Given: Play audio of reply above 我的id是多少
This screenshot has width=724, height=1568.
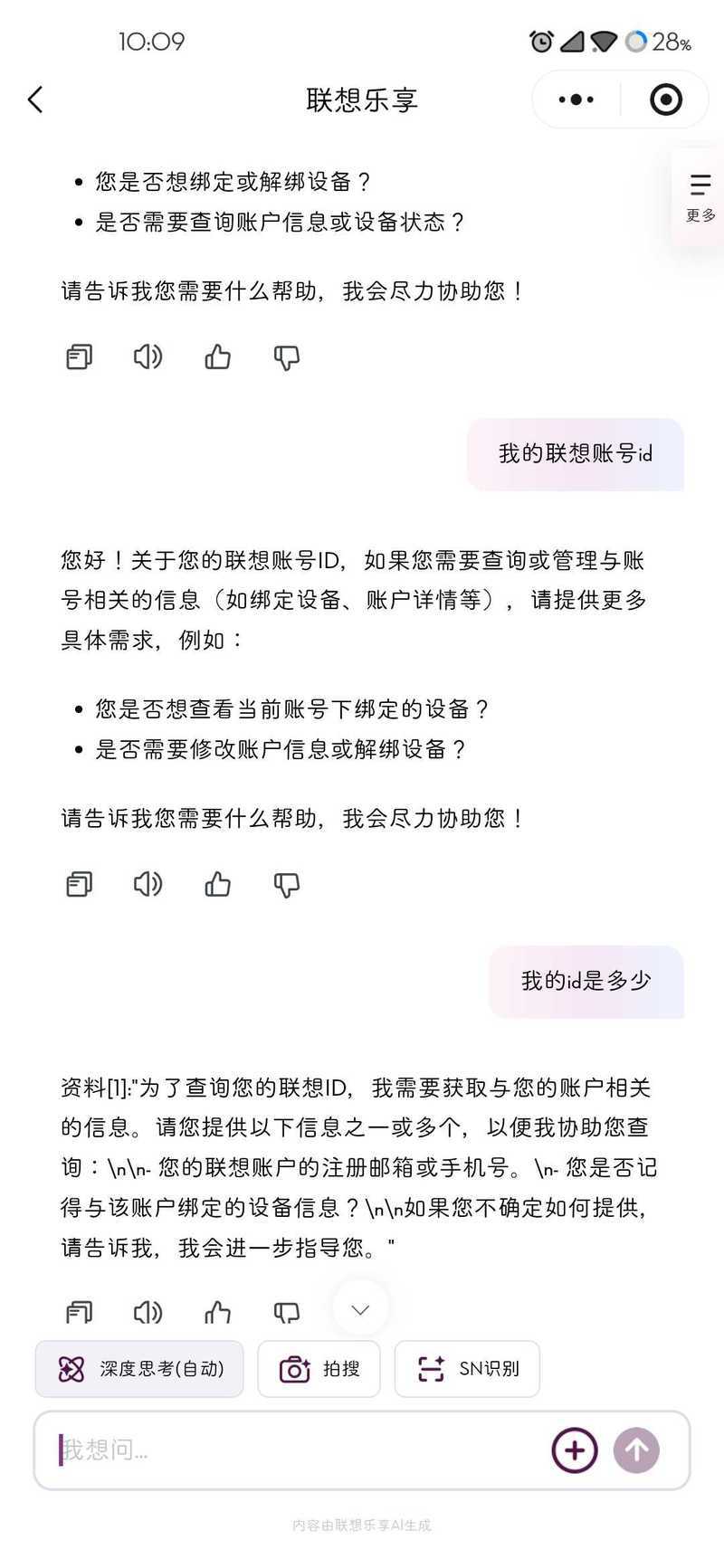Looking at the screenshot, I should tap(148, 884).
